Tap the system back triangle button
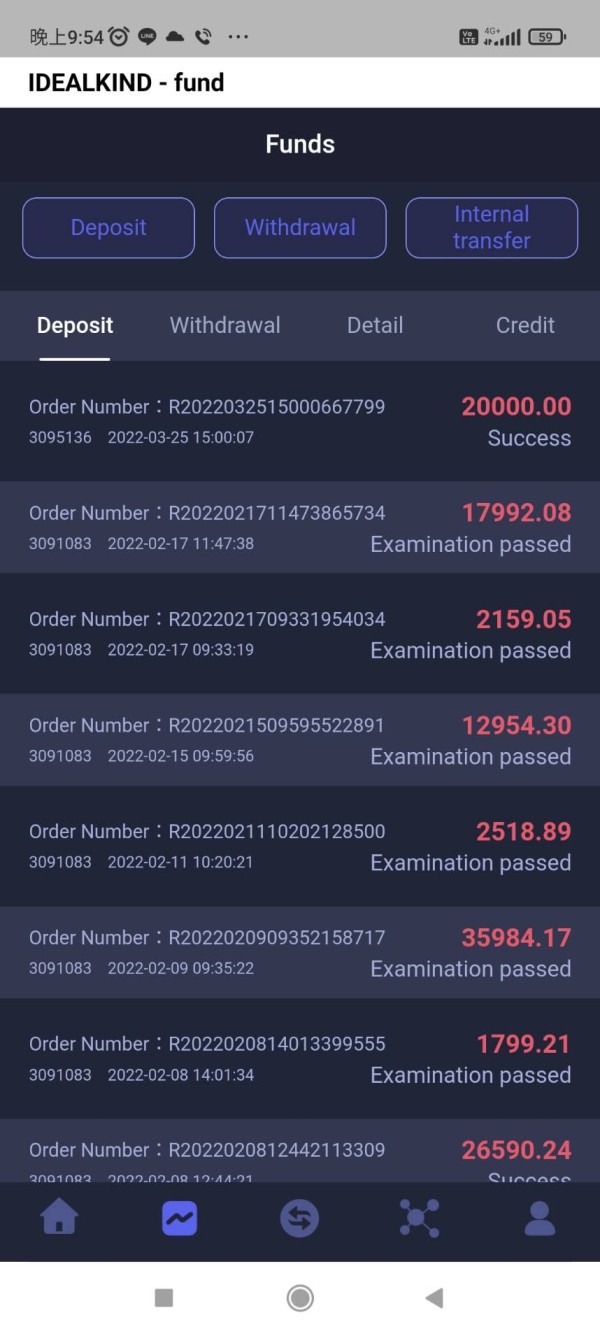 tap(434, 1298)
